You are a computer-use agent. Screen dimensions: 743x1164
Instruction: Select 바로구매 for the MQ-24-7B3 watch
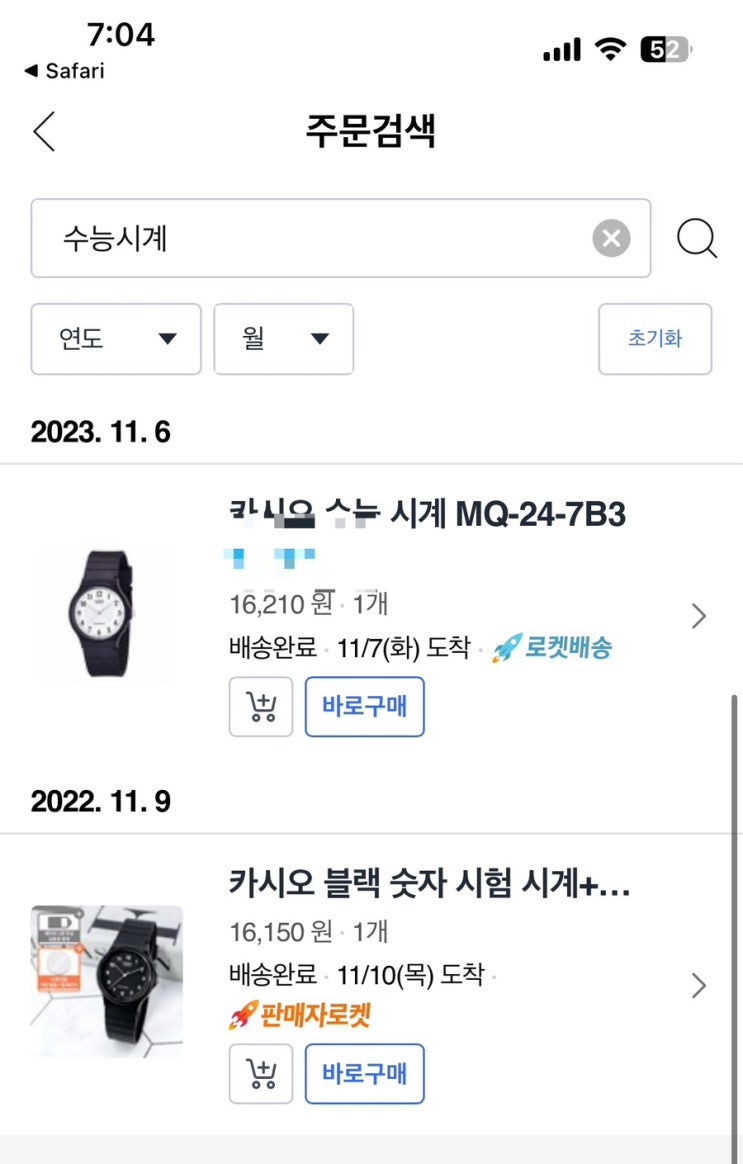(x=364, y=707)
